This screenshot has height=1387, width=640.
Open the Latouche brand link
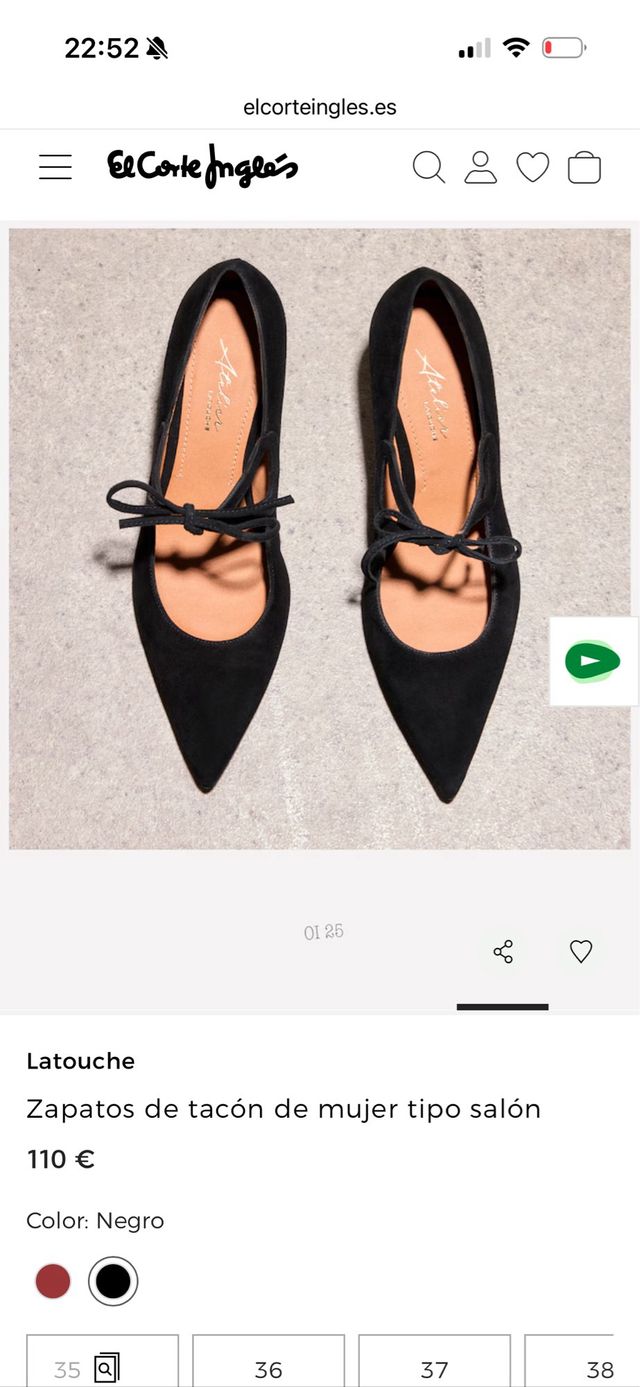pos(80,1061)
